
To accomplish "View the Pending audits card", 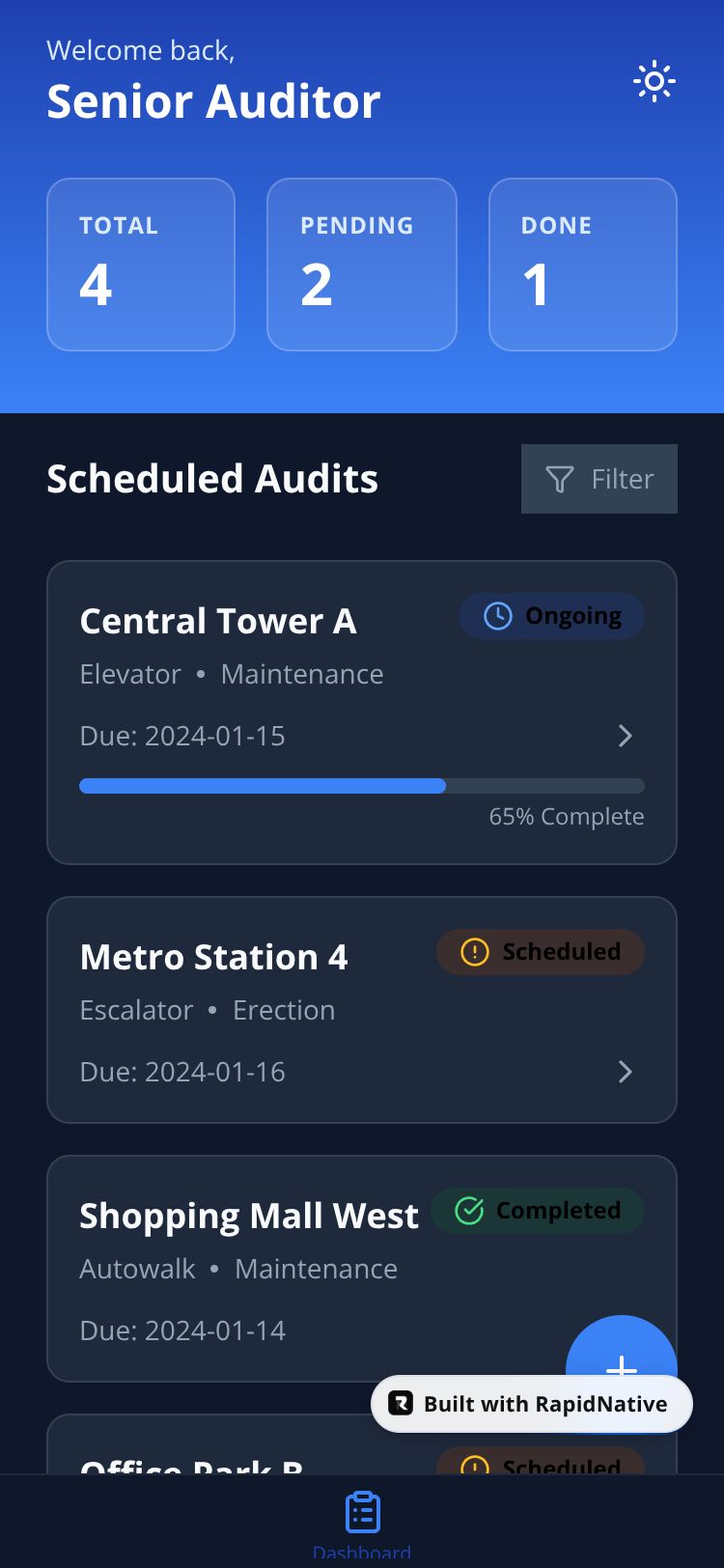I will (x=361, y=264).
